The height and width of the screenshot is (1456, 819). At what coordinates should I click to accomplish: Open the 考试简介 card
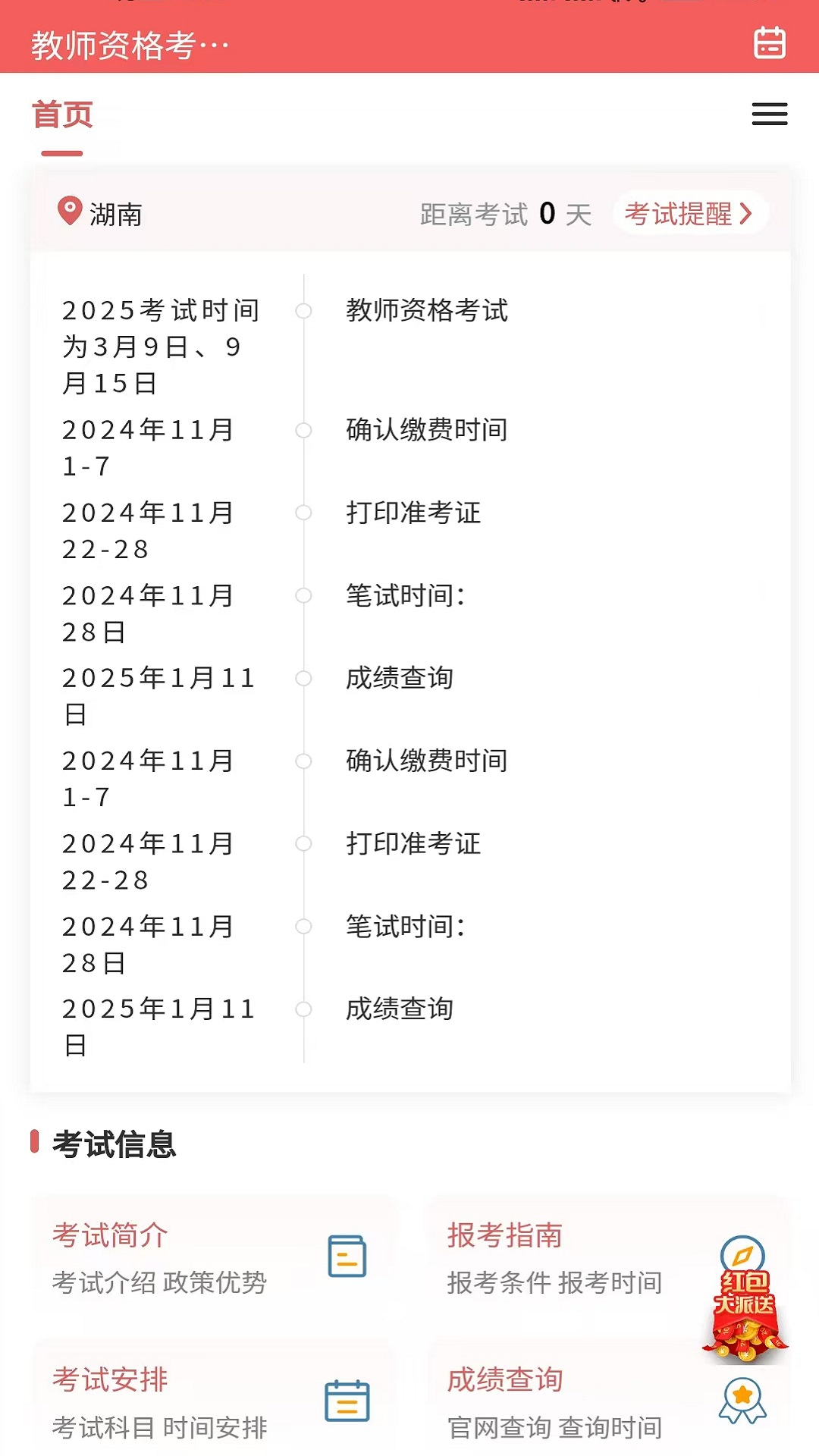(x=111, y=1235)
